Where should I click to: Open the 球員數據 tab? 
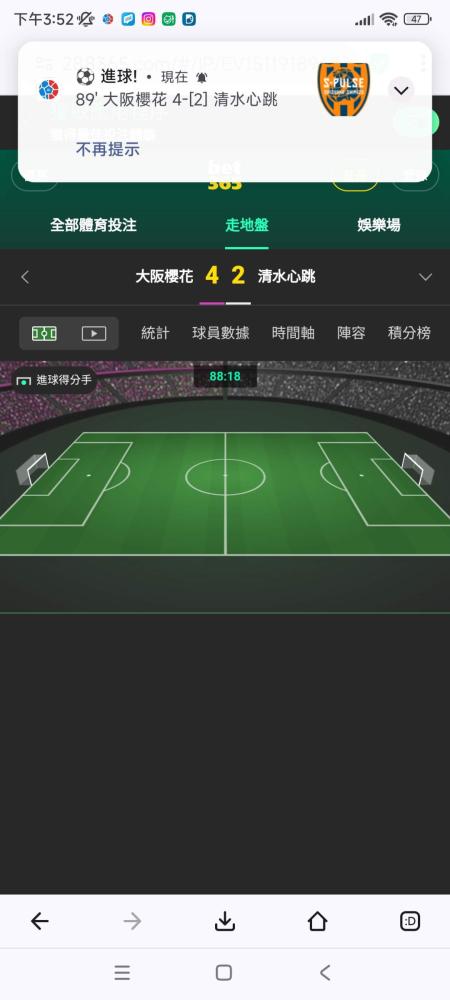(221, 333)
